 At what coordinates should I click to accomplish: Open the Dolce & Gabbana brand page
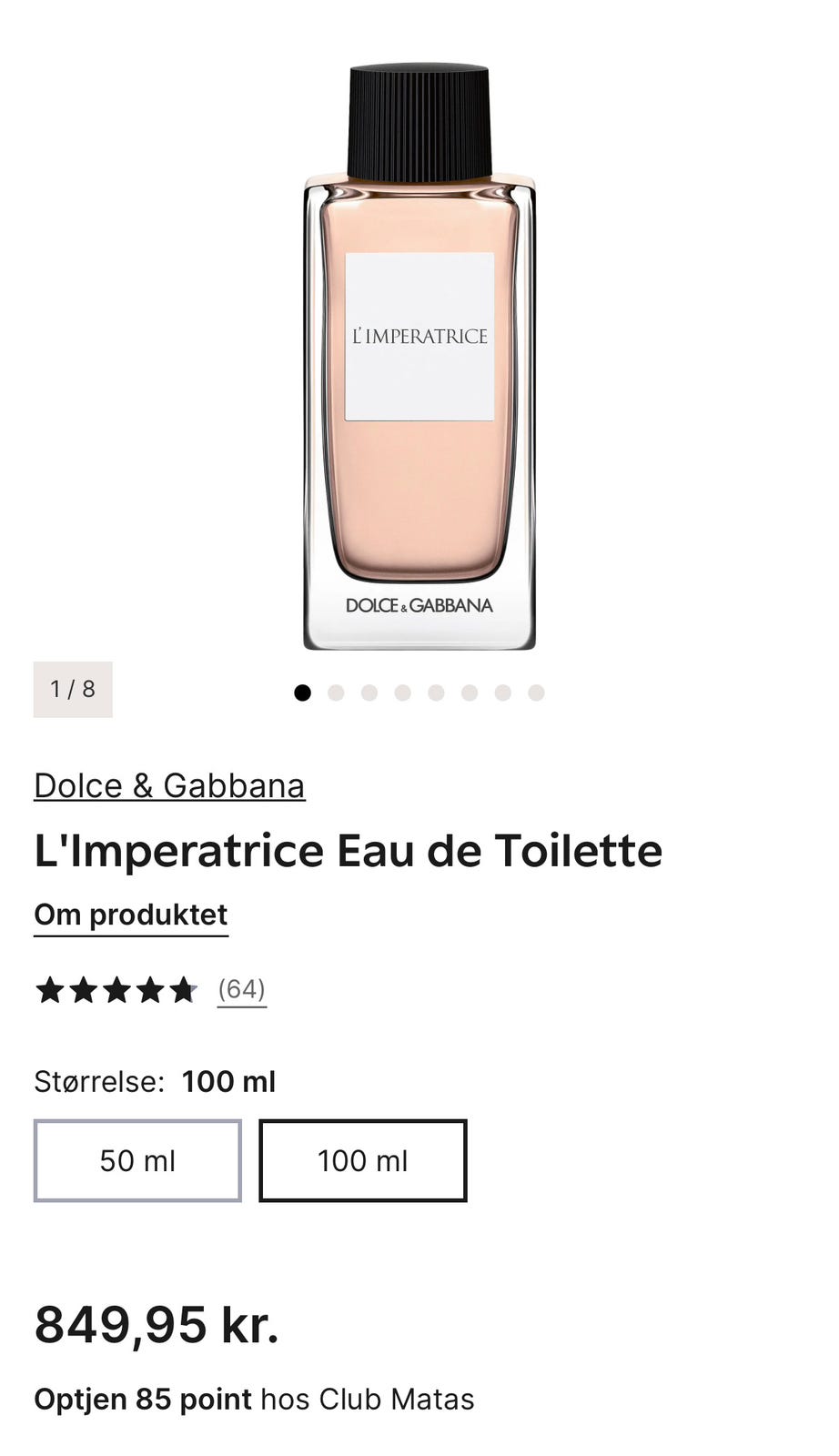pyautogui.click(x=169, y=786)
